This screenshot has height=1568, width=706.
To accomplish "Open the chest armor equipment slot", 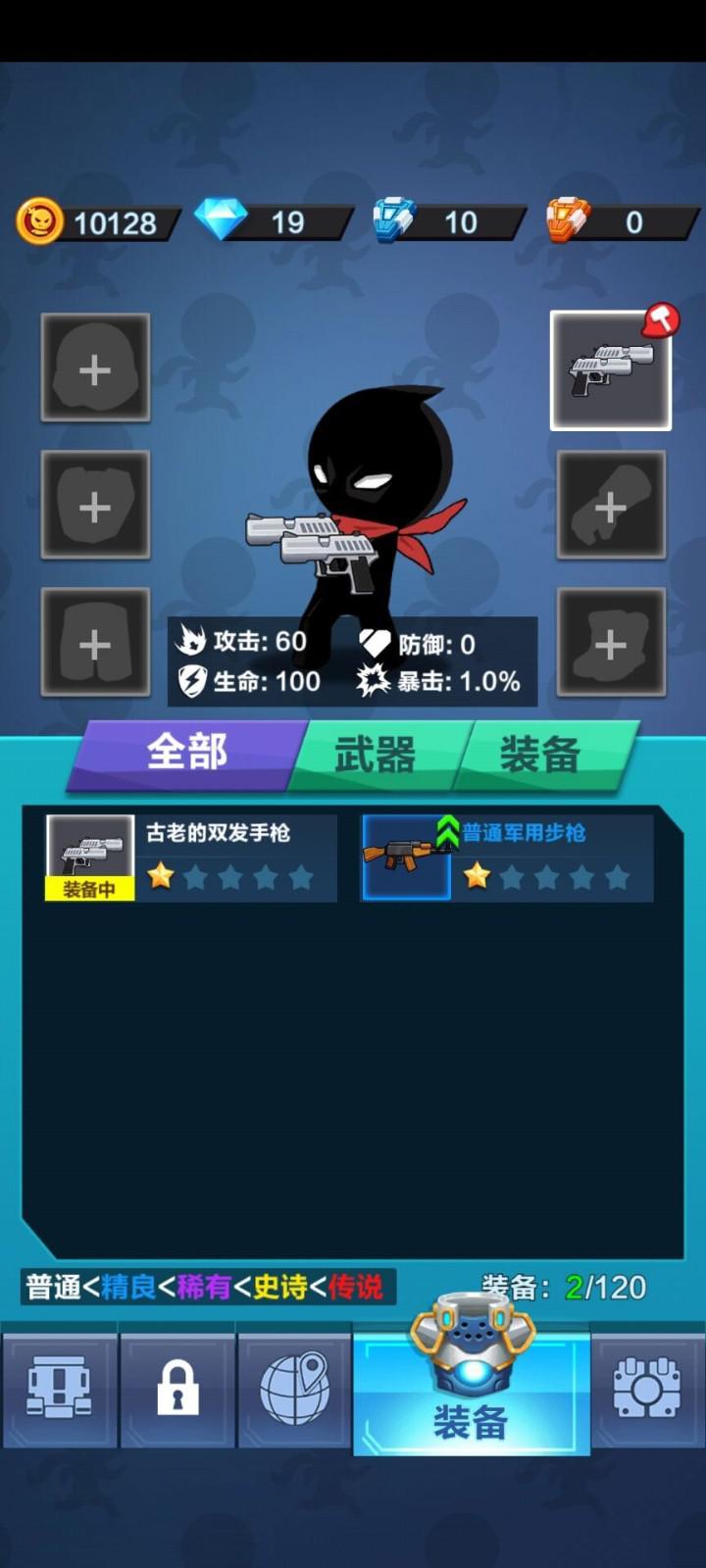I will pos(95,506).
